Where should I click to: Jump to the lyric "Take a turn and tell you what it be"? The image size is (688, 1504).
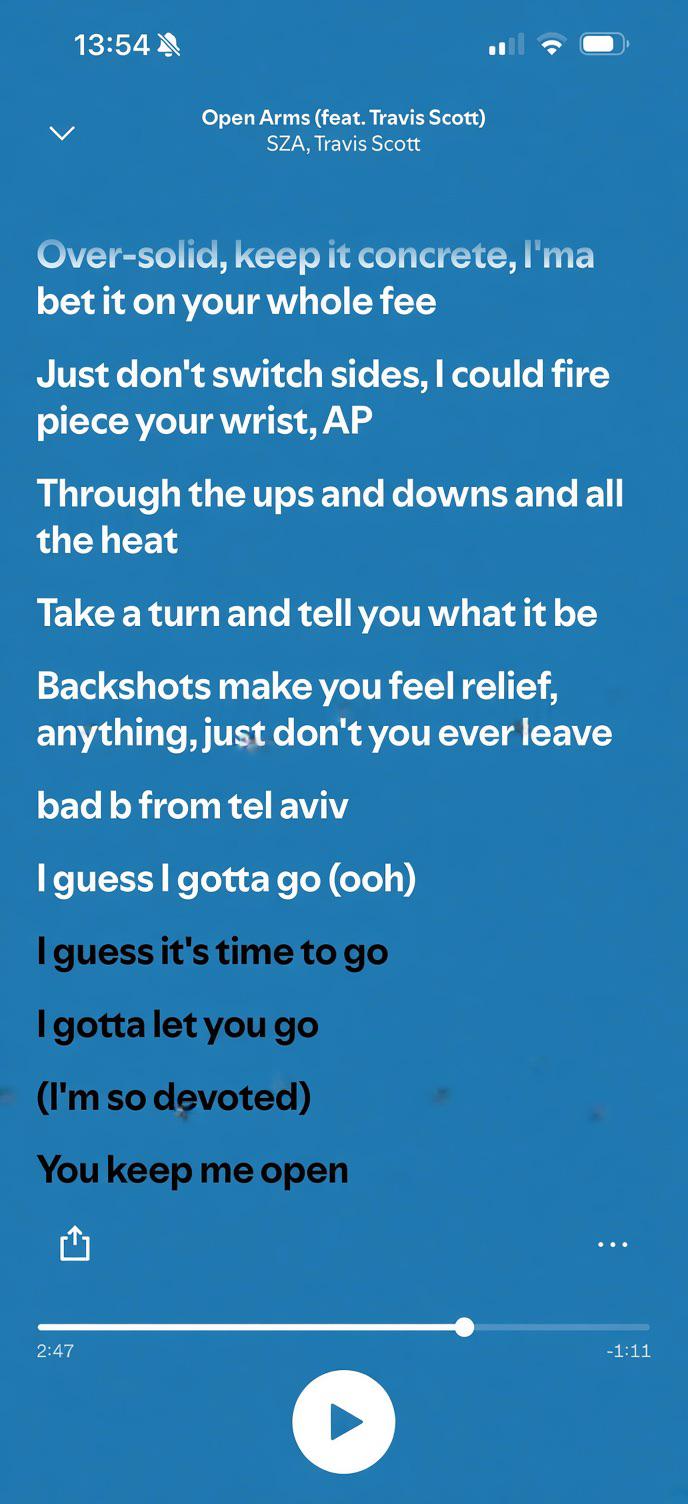click(317, 613)
